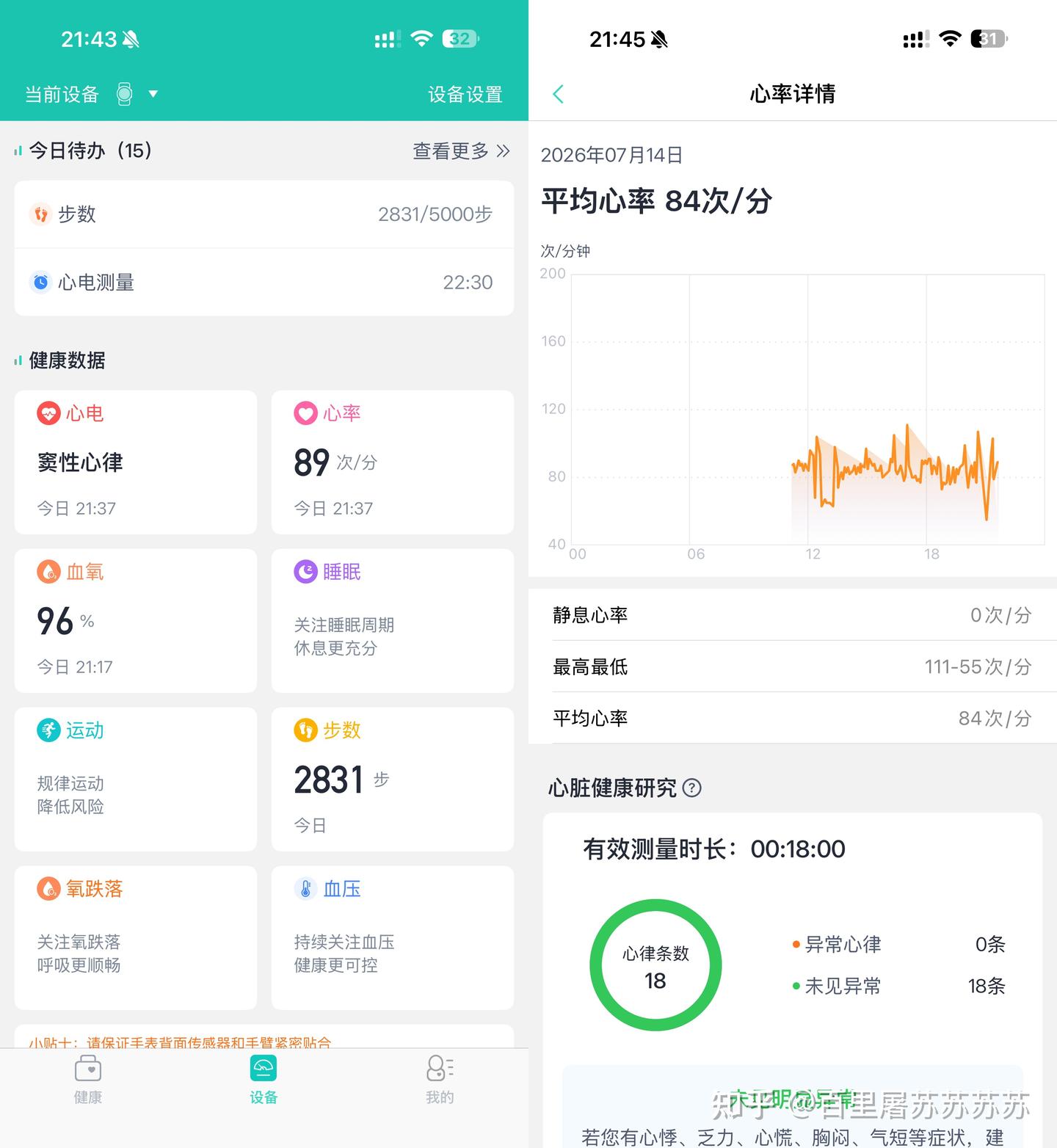Open 设备设置 device settings

pos(465,94)
